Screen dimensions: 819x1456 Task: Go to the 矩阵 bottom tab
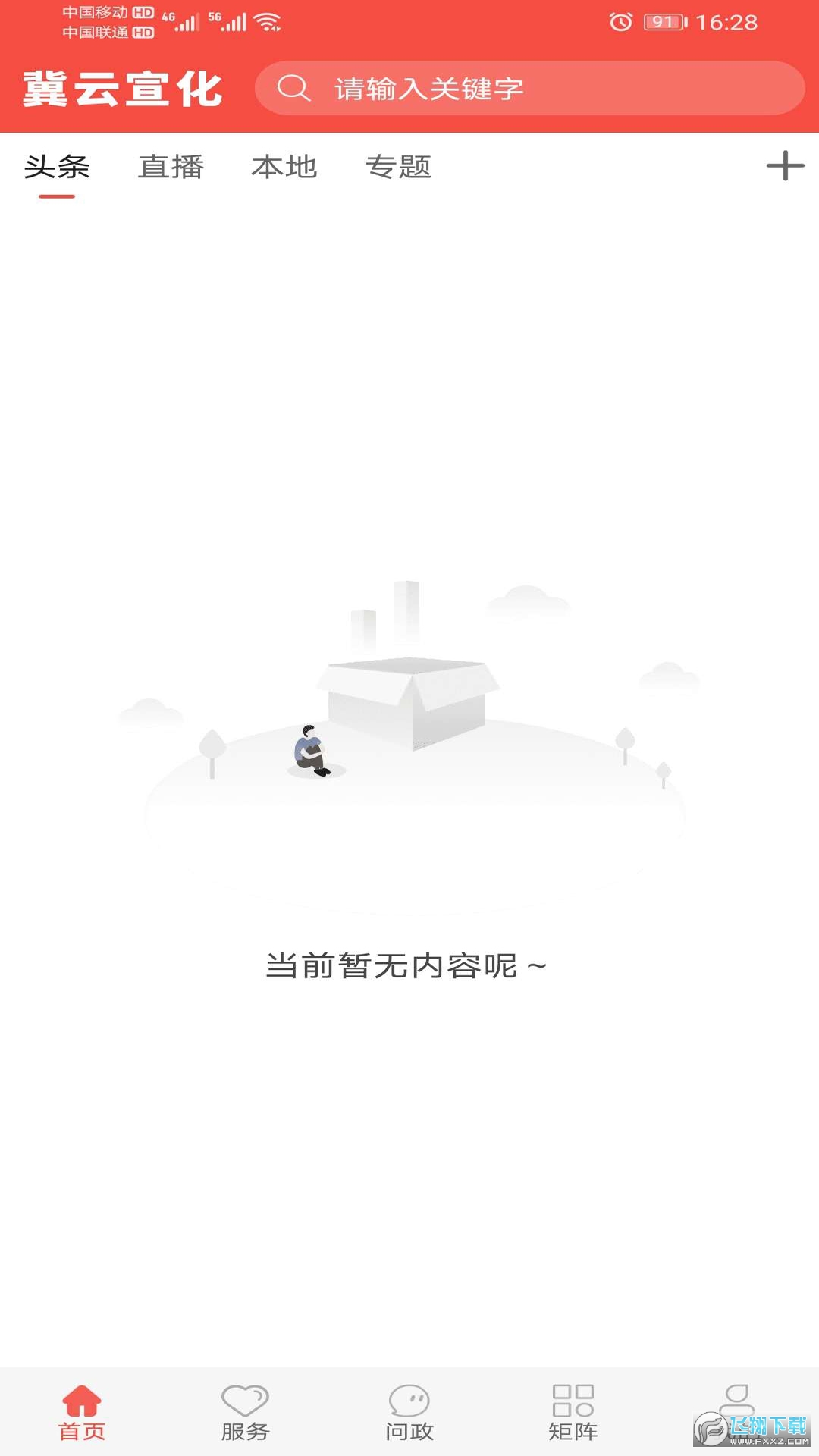pyautogui.click(x=573, y=1412)
